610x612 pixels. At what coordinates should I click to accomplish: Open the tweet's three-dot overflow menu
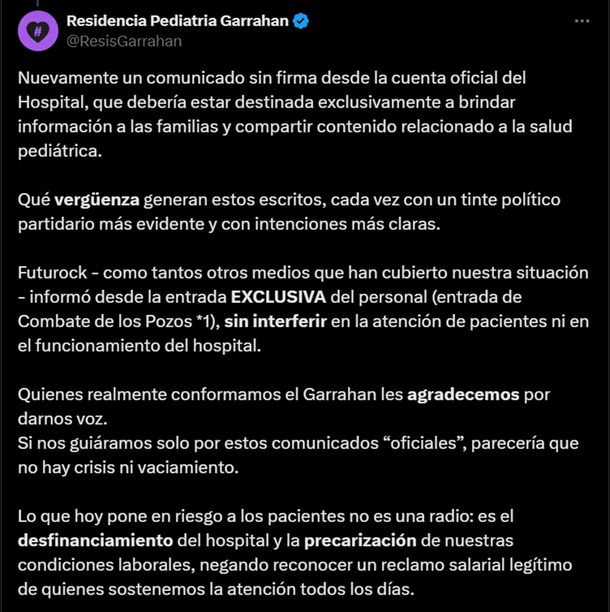click(x=581, y=21)
